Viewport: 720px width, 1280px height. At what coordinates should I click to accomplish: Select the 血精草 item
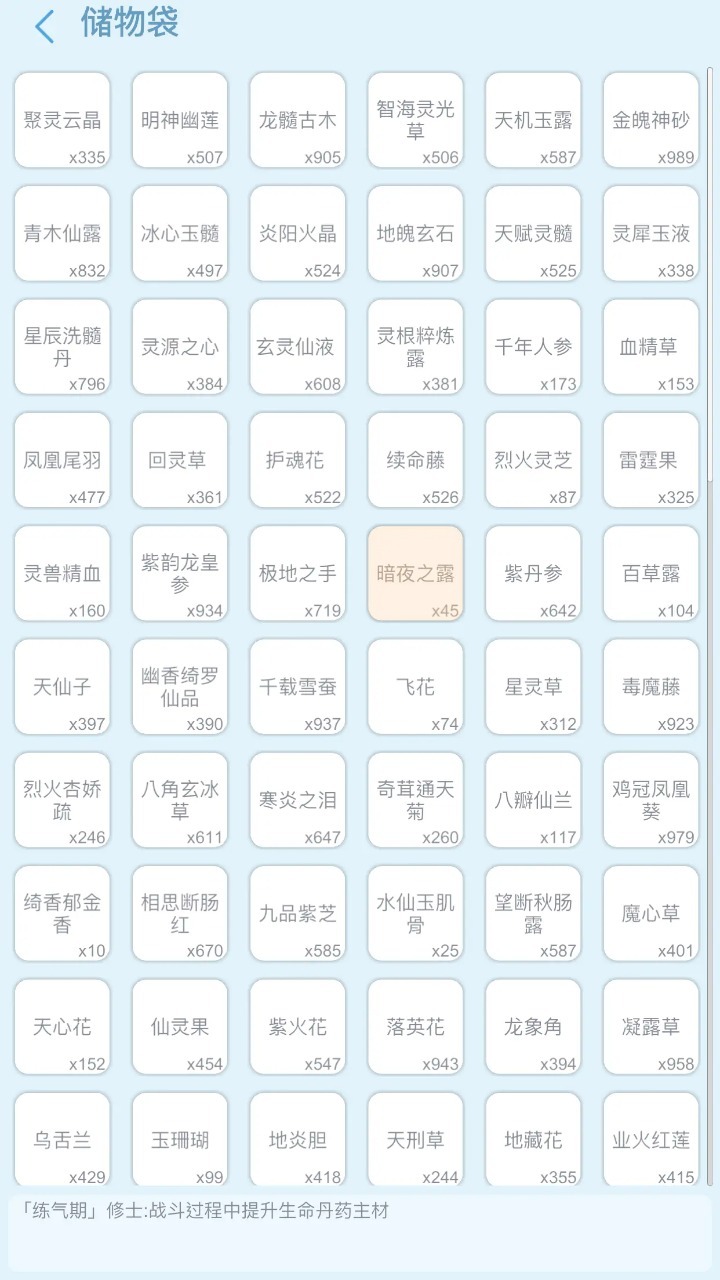click(x=651, y=347)
